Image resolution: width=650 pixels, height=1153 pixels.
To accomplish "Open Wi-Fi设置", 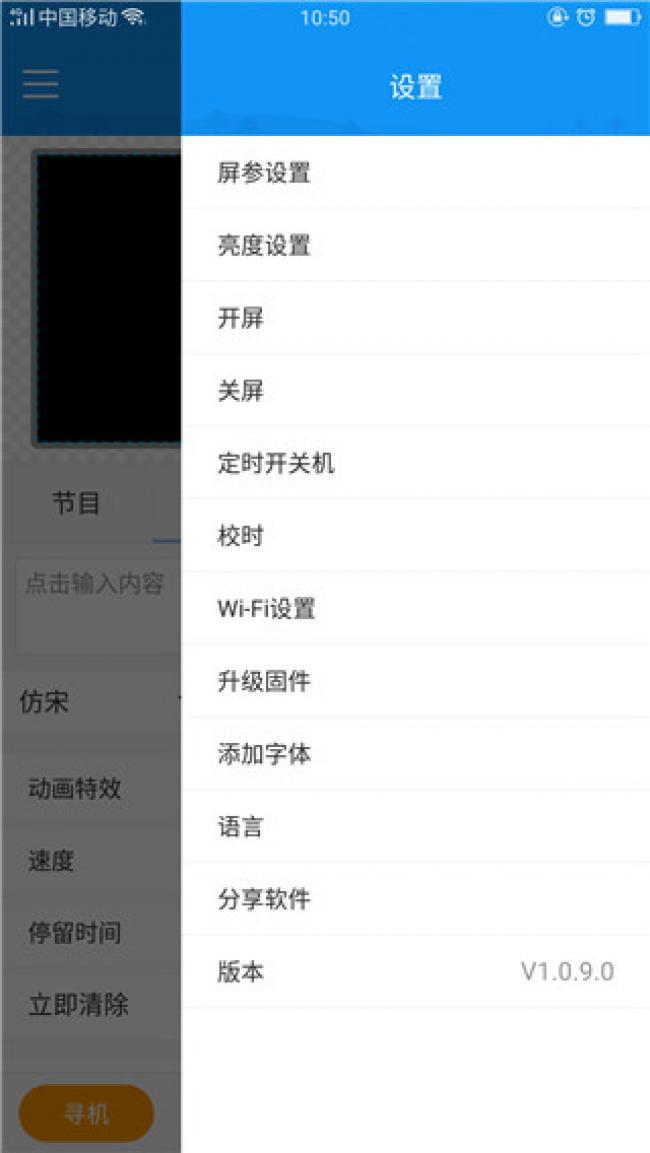I will click(266, 608).
